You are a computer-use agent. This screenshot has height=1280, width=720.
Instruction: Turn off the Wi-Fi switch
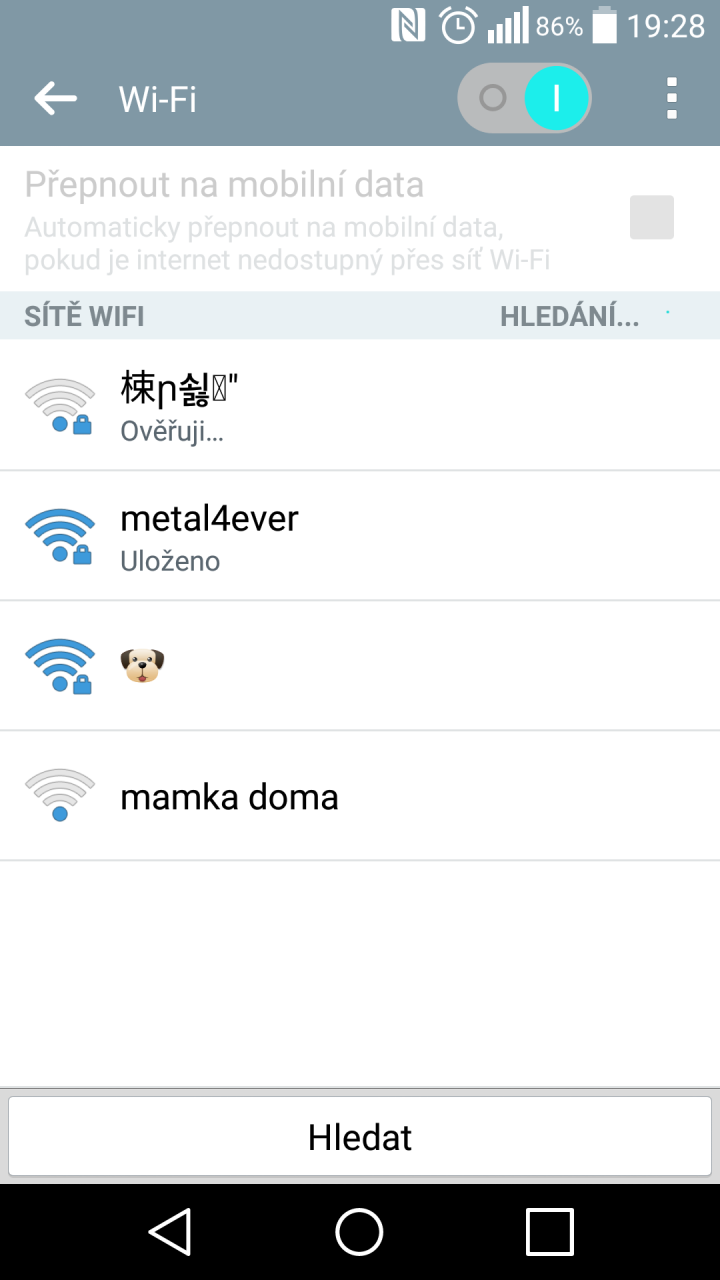click(x=524, y=98)
